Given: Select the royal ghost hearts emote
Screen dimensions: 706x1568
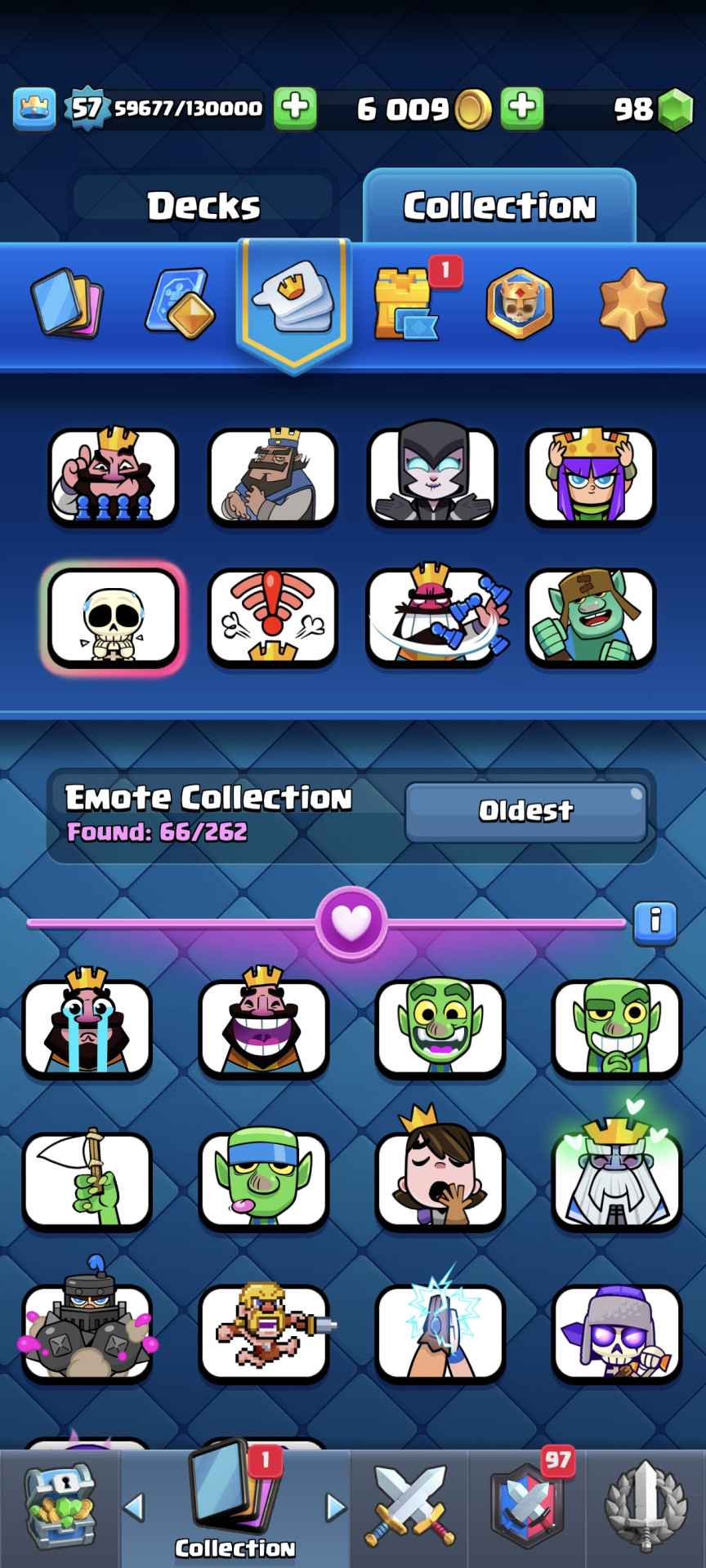Looking at the screenshot, I should 616,1179.
